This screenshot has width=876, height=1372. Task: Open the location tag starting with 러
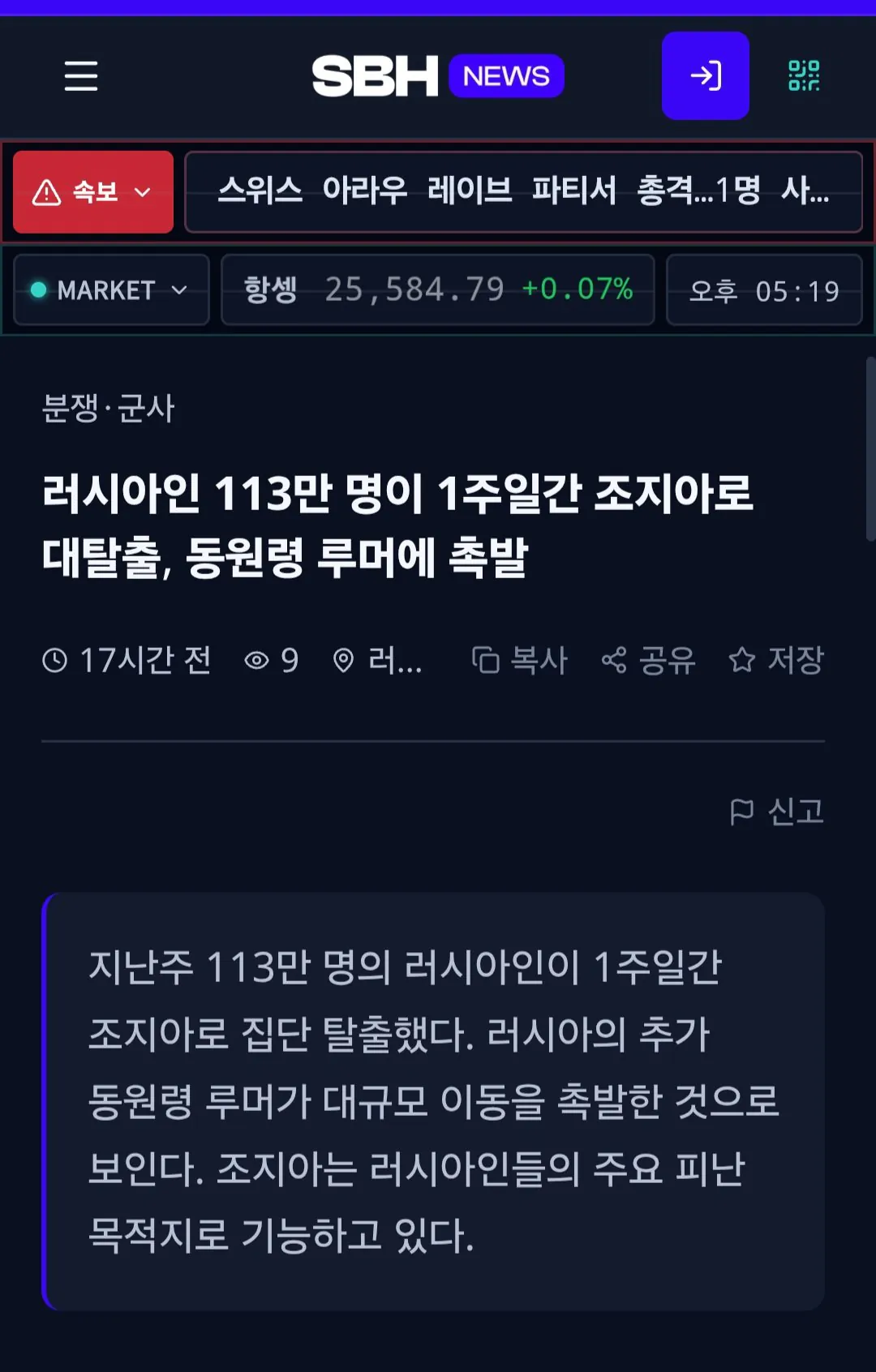(378, 660)
